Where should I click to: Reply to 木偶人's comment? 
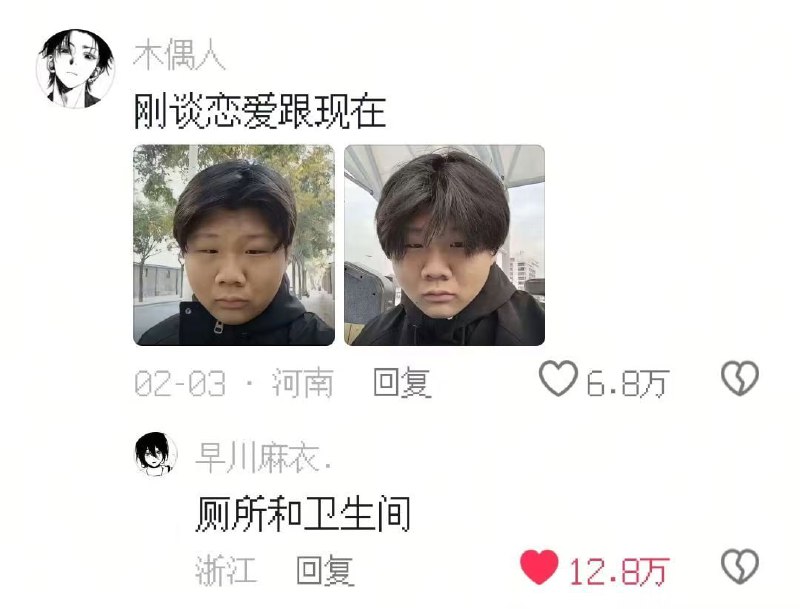click(x=402, y=383)
